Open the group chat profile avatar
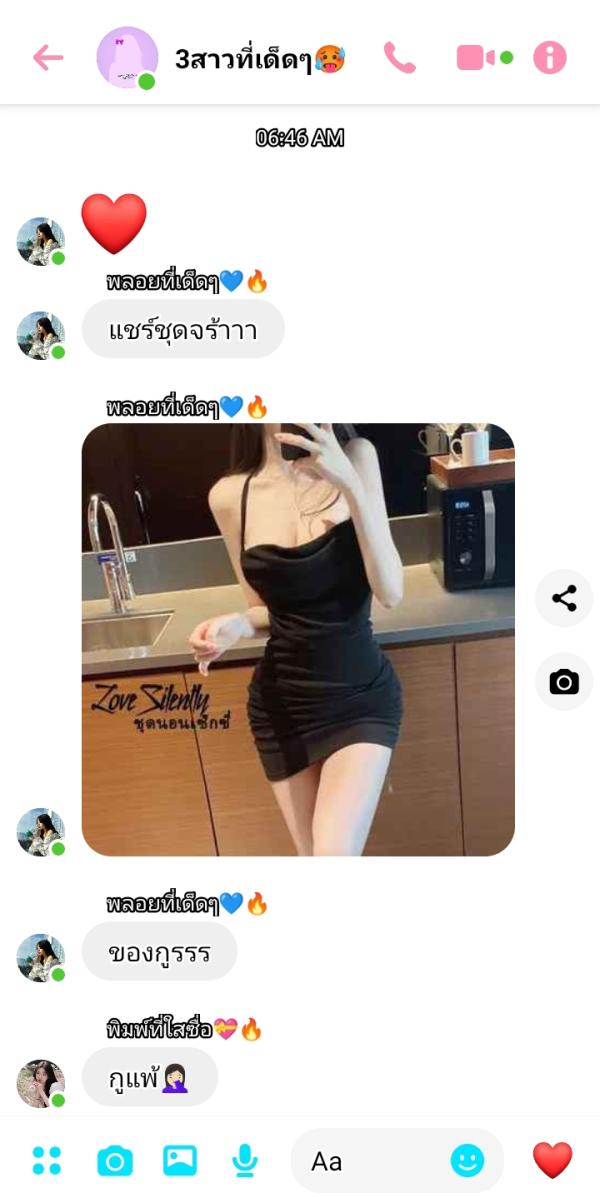600x1198 pixels. tap(127, 58)
